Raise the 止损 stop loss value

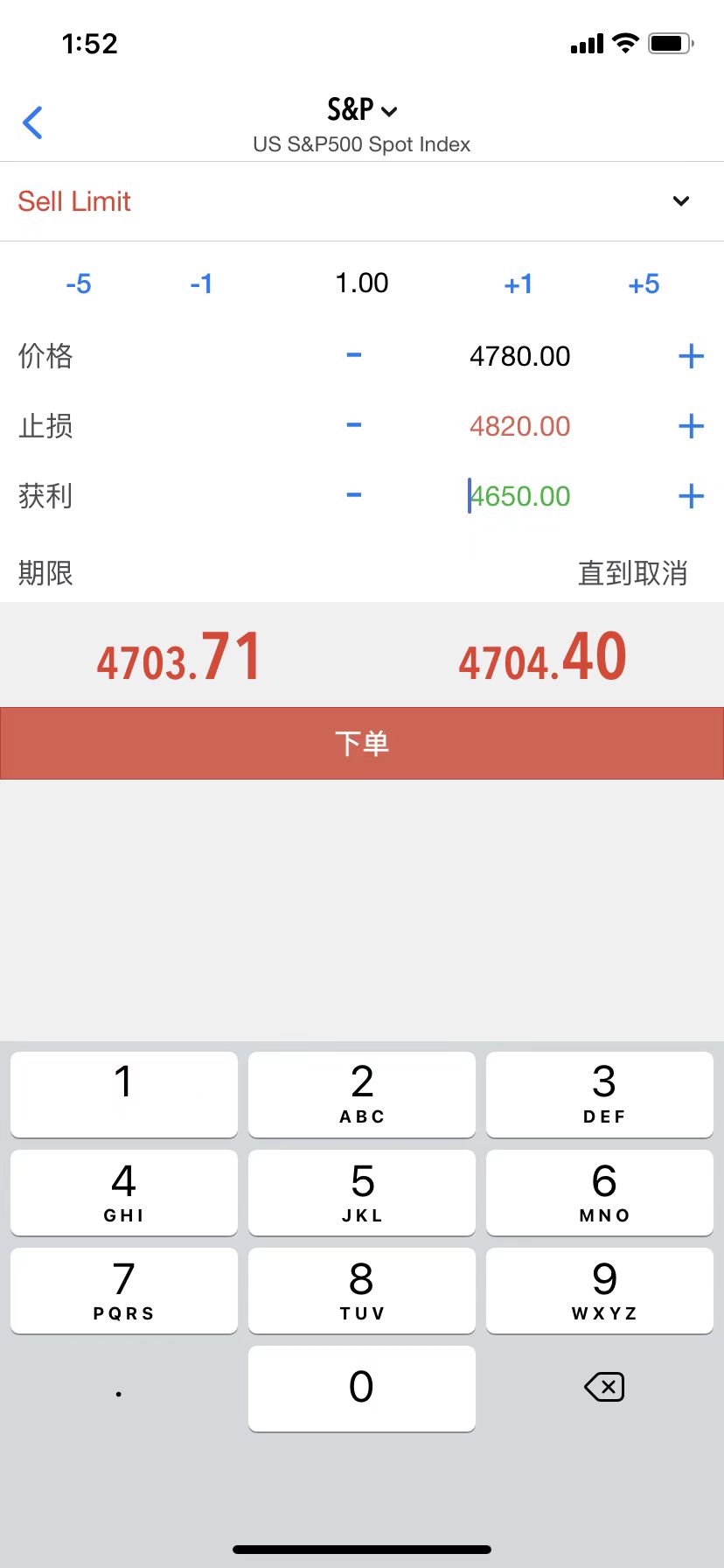click(x=691, y=426)
